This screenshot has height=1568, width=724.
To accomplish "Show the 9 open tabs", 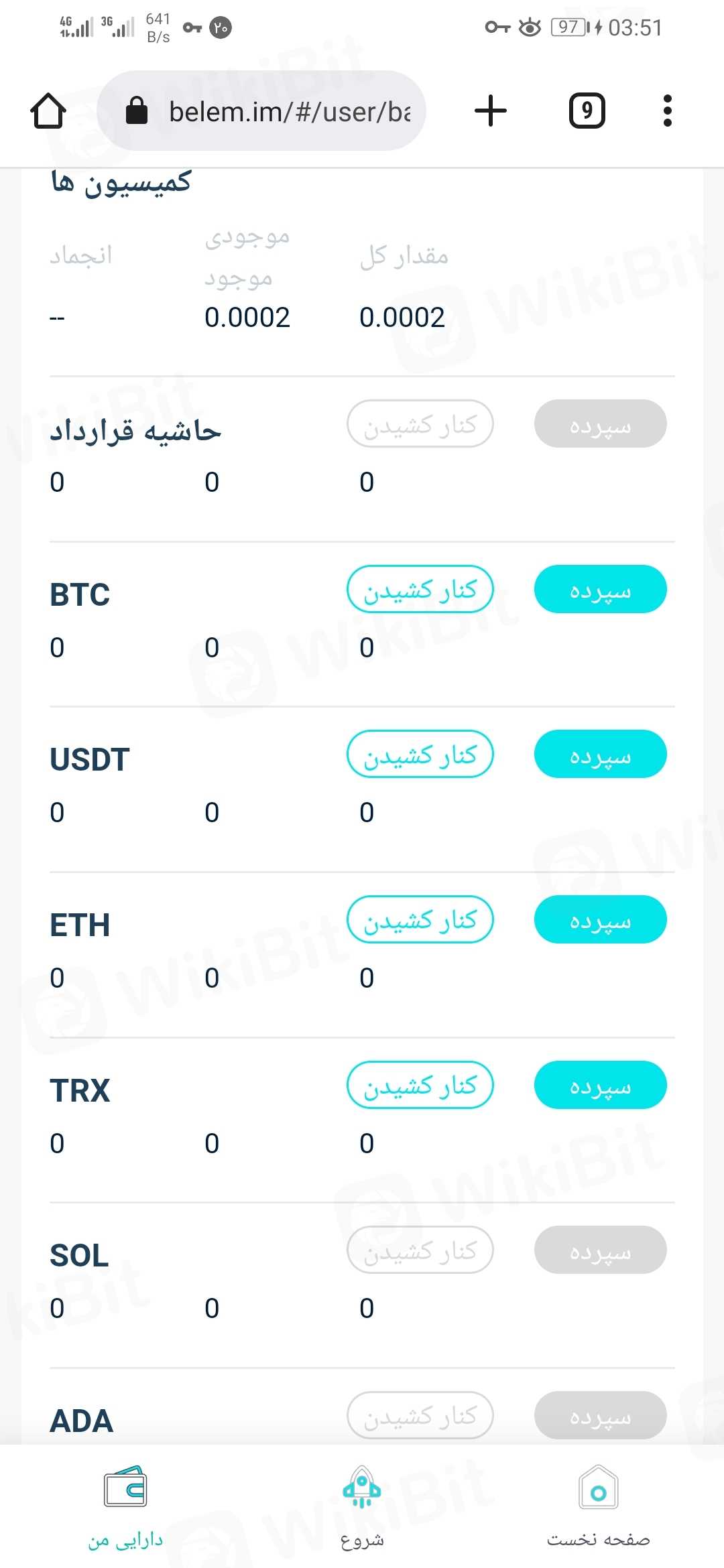I will (x=587, y=111).
